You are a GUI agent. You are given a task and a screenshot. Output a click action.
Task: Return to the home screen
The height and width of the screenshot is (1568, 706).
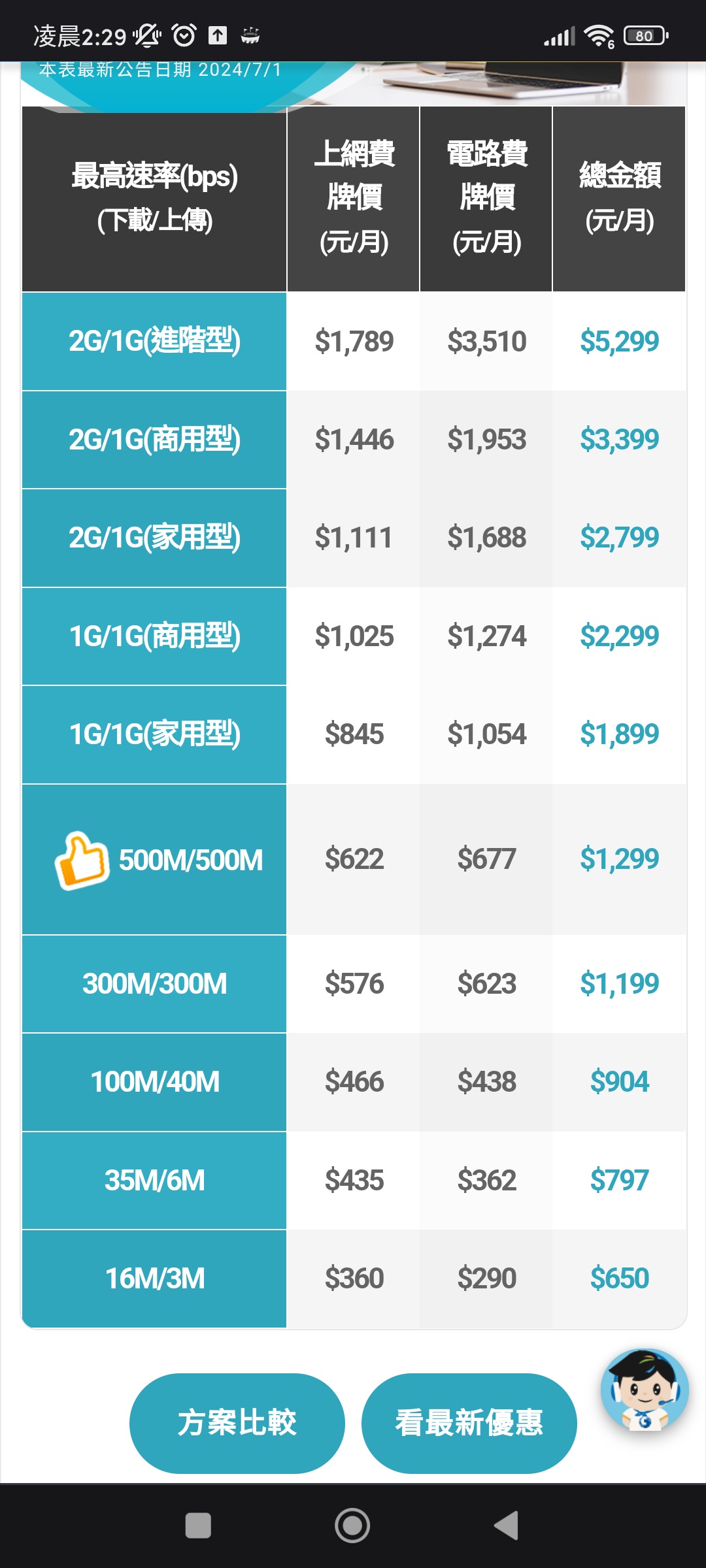pos(352,1526)
